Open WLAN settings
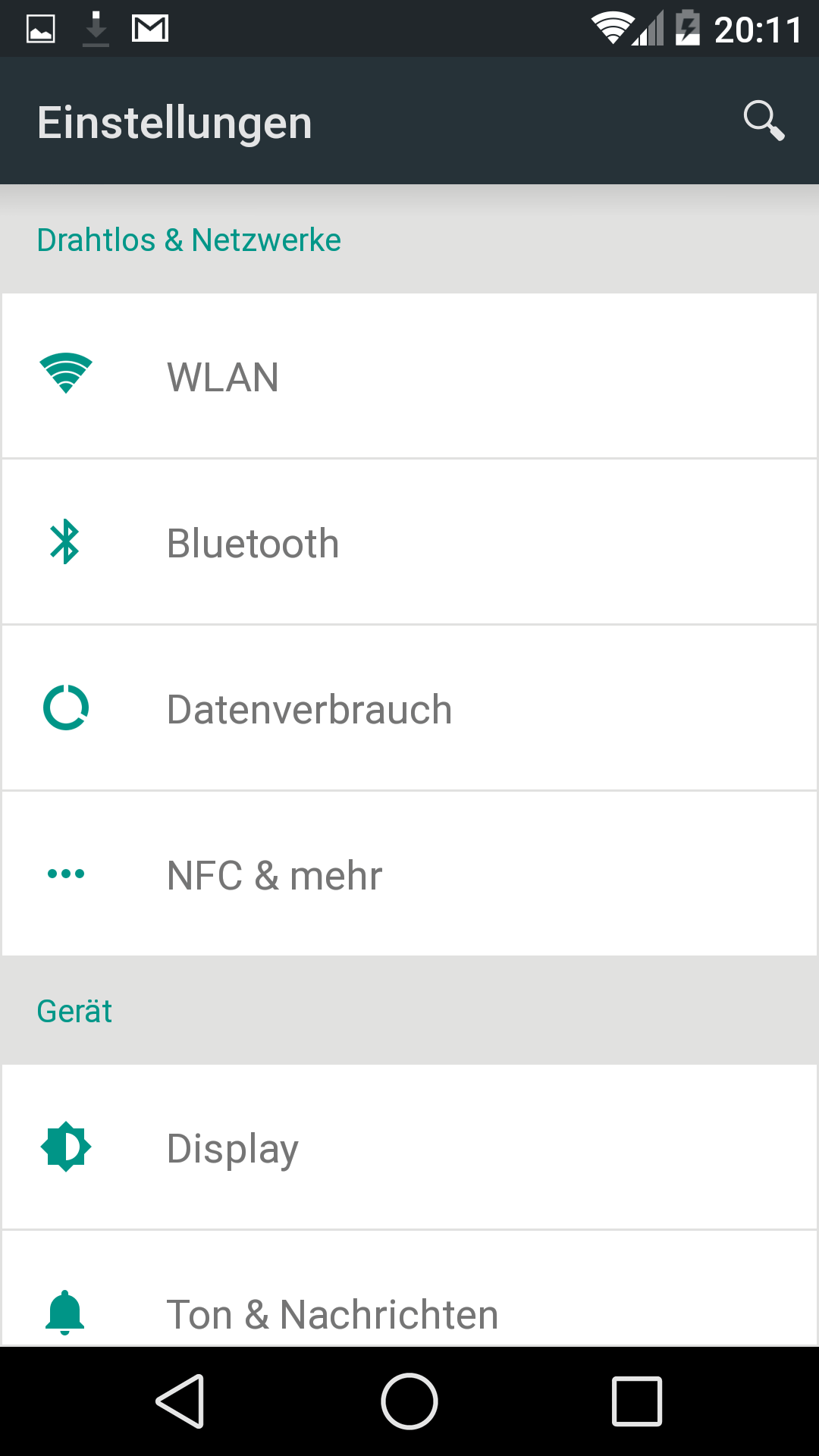 409,376
